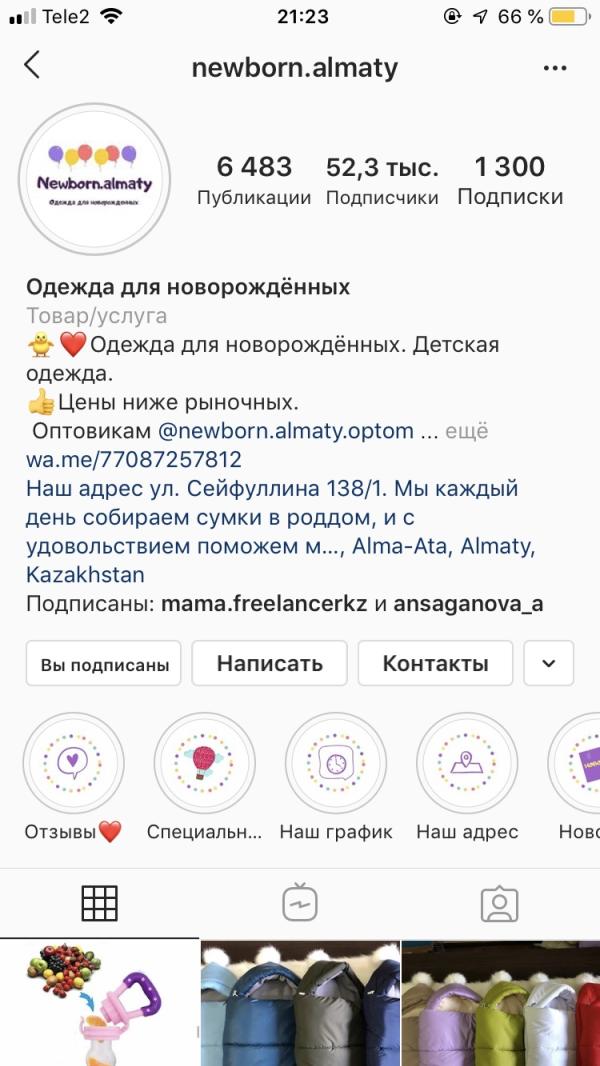Expand the bio with ещё
This screenshot has height=1066, width=600.
(467, 431)
